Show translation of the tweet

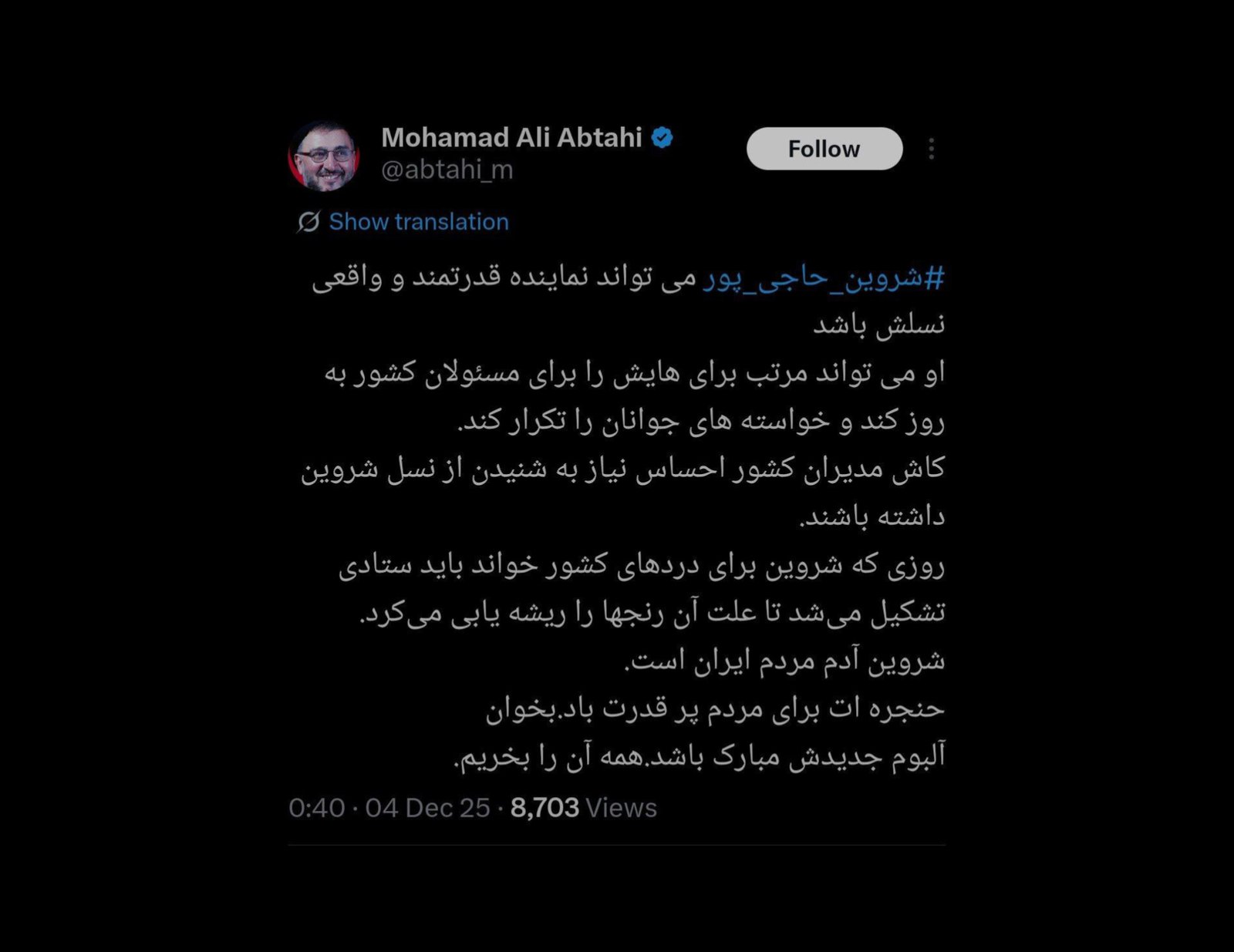click(x=418, y=222)
